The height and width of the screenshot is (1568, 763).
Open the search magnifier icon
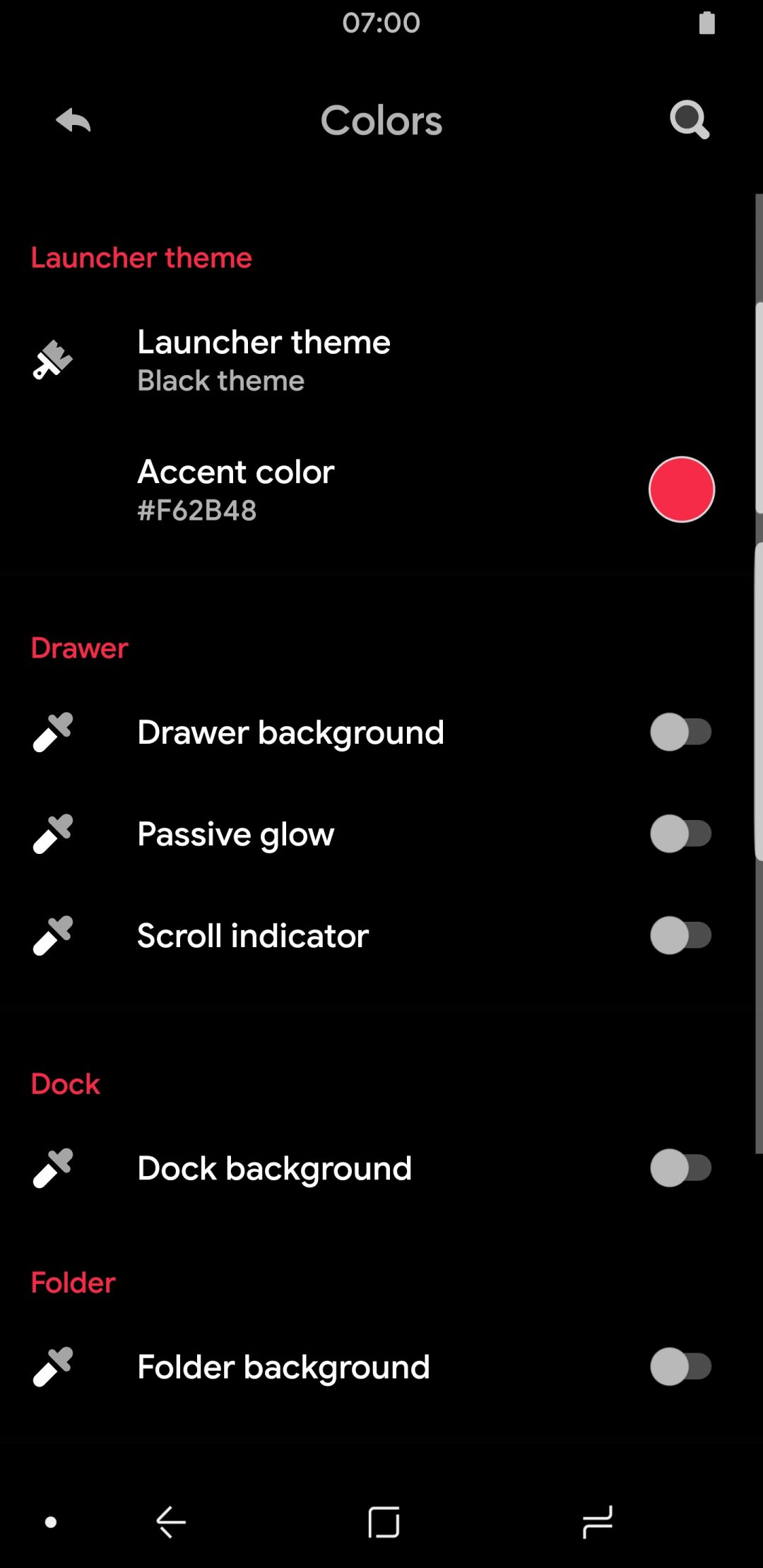click(690, 120)
